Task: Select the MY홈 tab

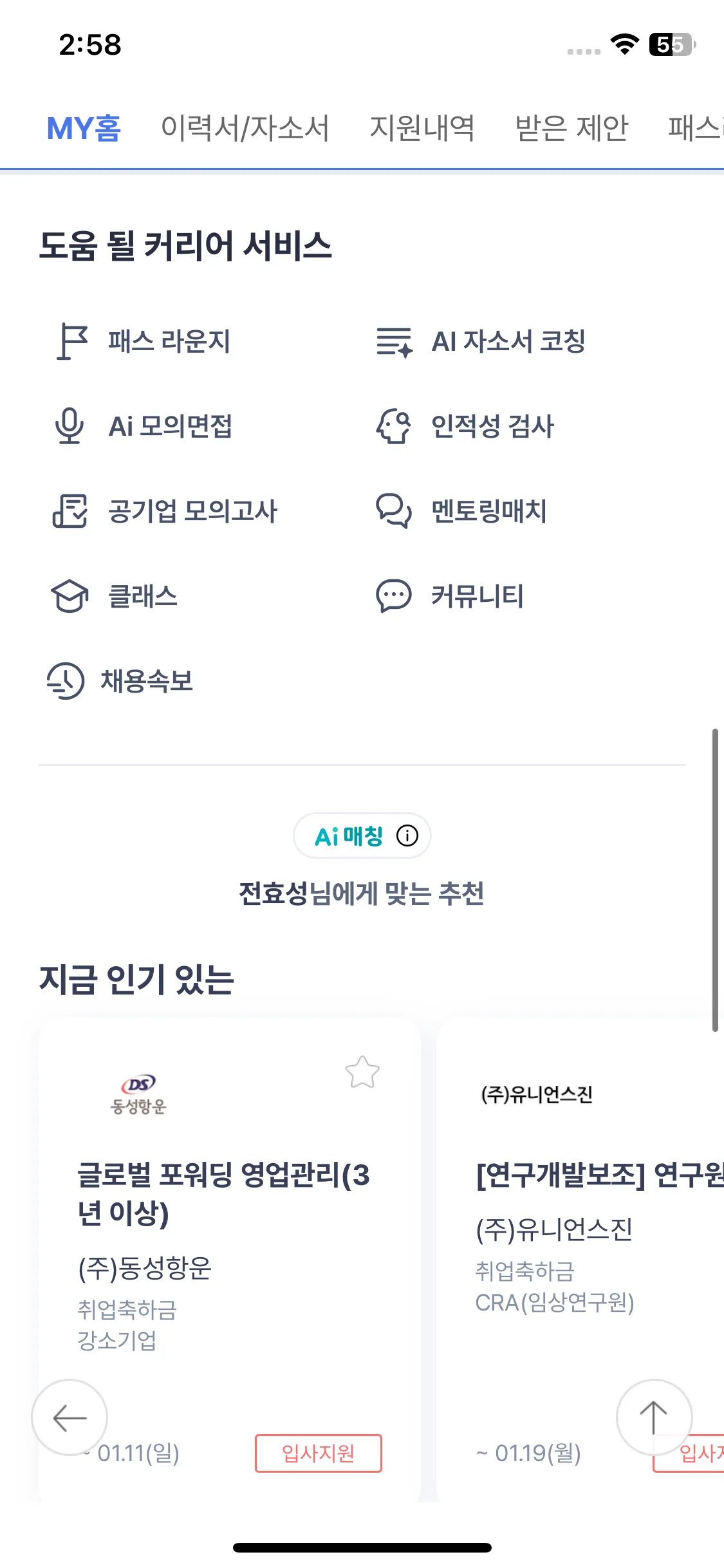Action: [84, 127]
